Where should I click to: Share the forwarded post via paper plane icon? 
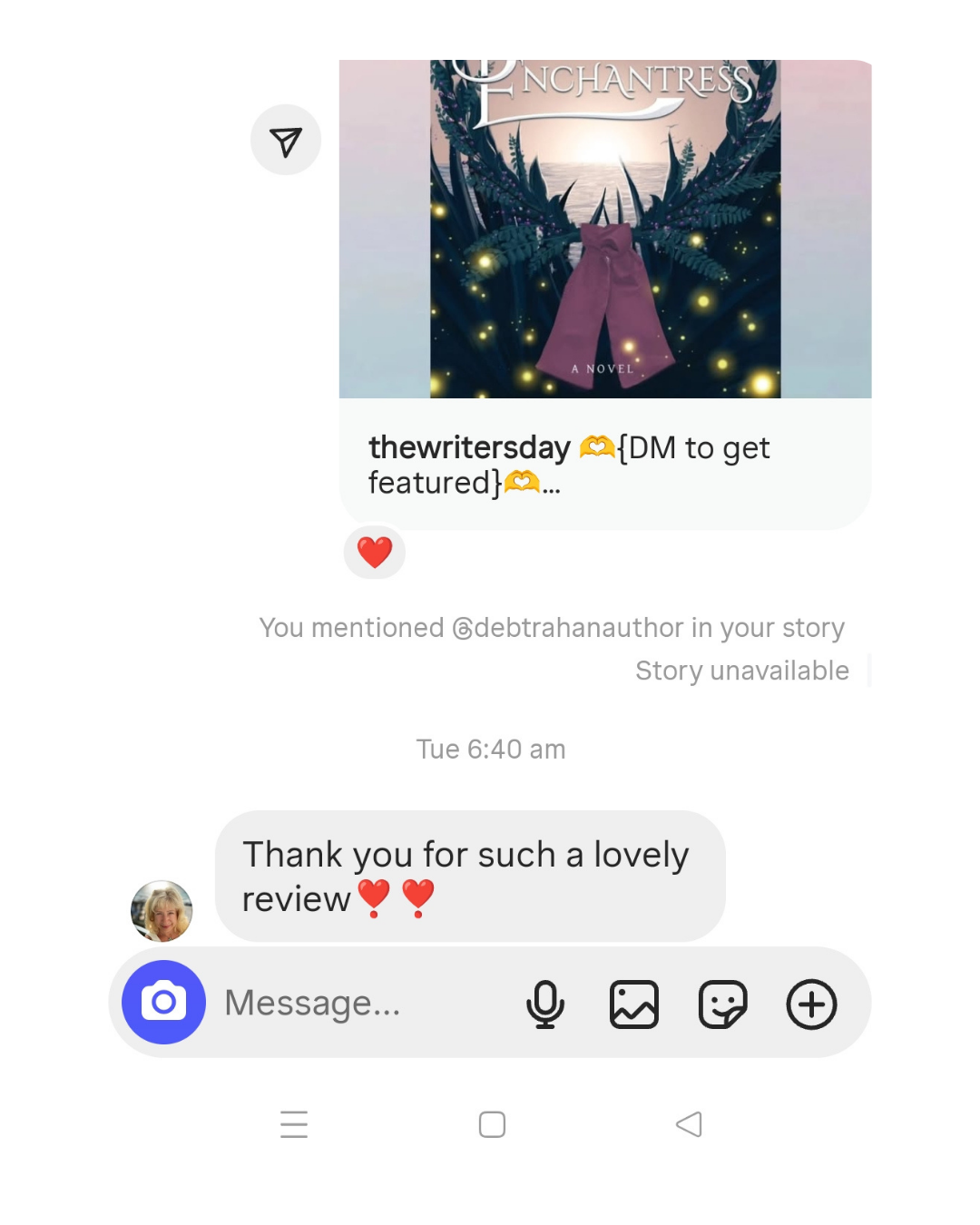[x=286, y=141]
